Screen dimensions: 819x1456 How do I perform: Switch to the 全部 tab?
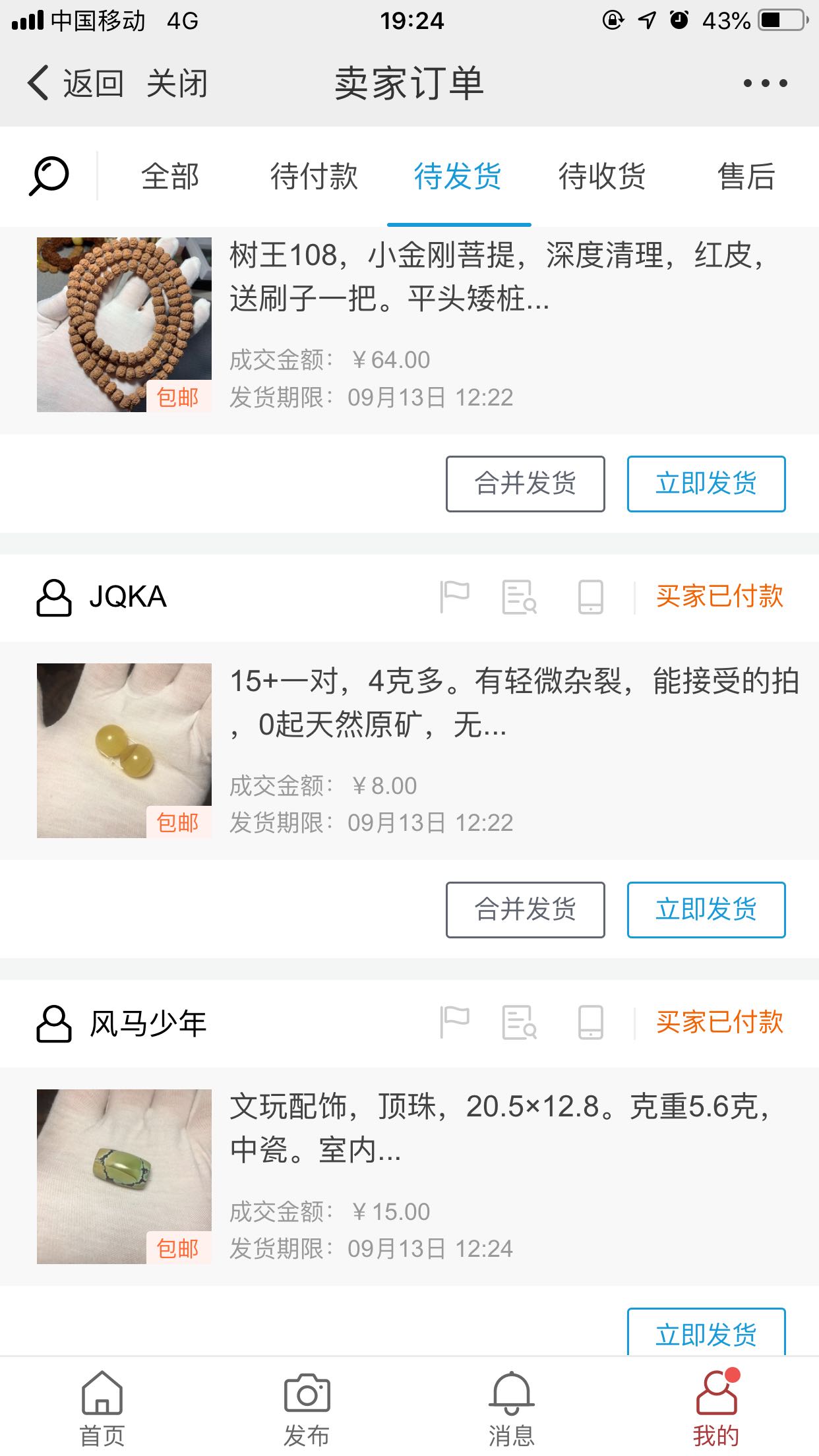(x=170, y=177)
